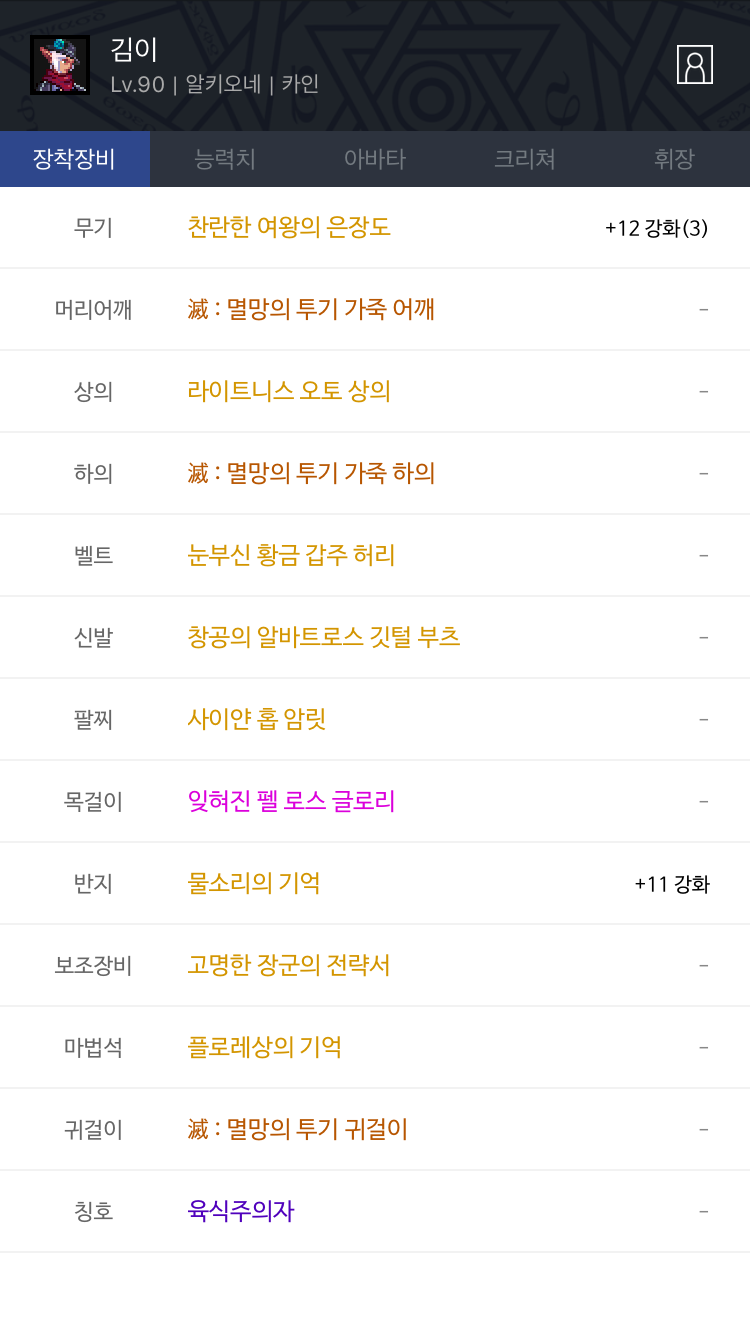
Task: Select the 장착장비 tab
Action: [x=75, y=159]
